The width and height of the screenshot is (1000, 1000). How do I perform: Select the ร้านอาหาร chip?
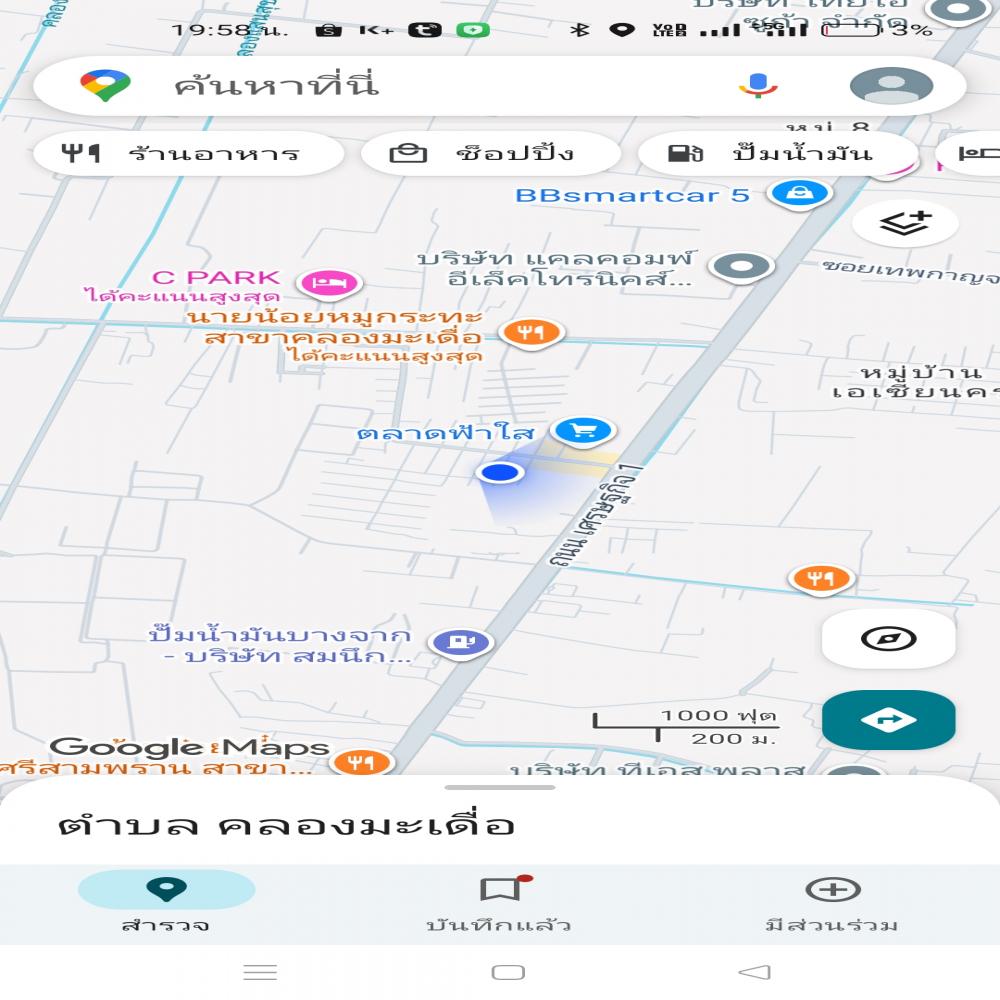(x=188, y=154)
